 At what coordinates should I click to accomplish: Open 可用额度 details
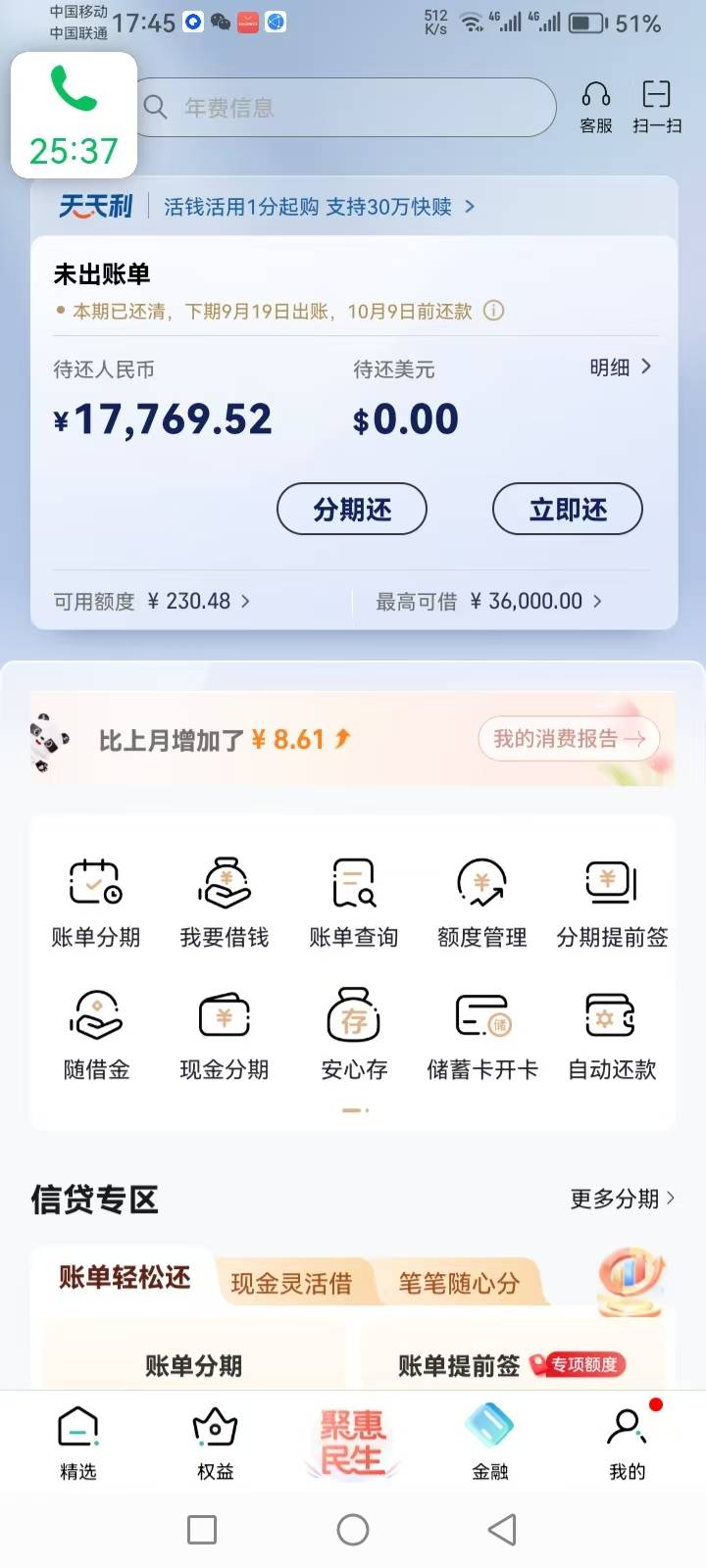pyautogui.click(x=152, y=601)
